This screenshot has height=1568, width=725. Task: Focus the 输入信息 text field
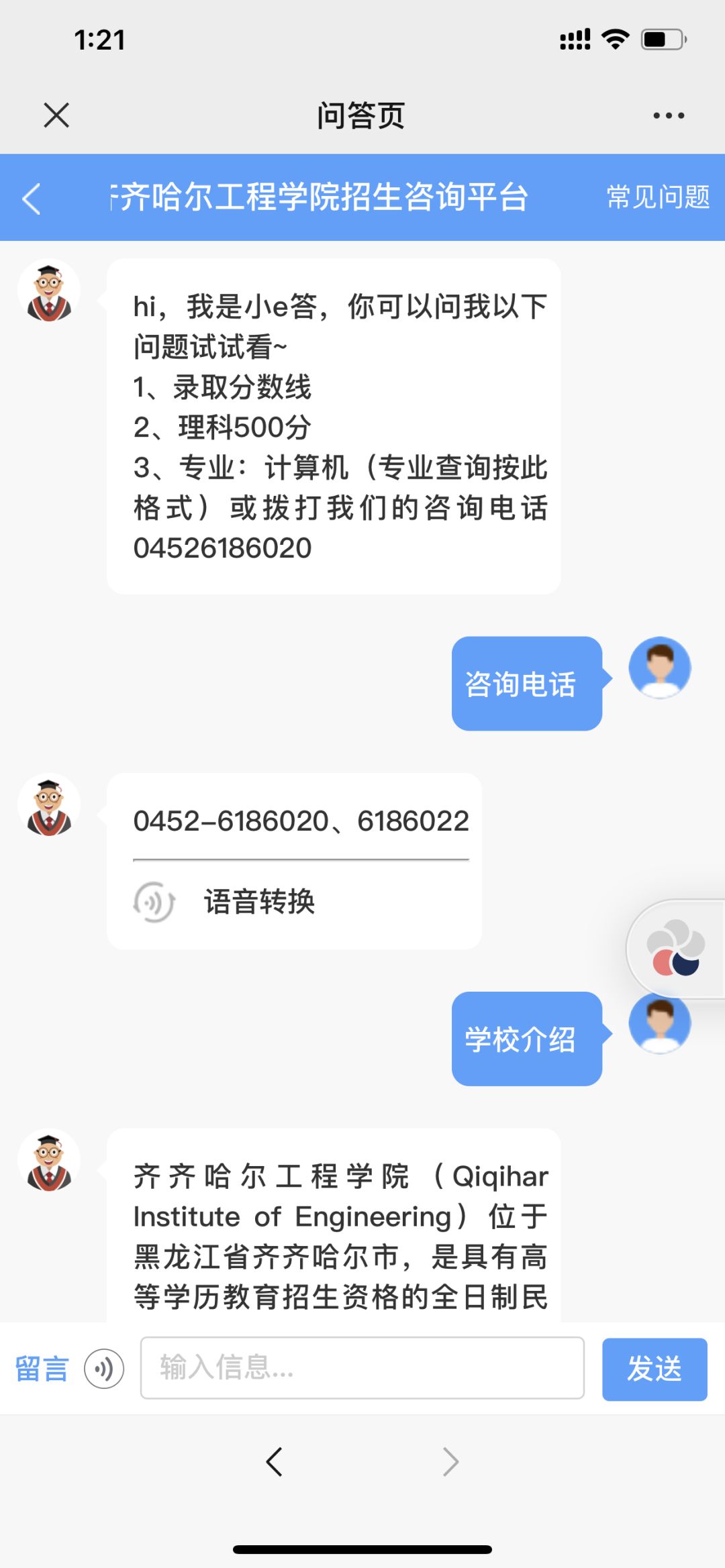pos(362,1368)
